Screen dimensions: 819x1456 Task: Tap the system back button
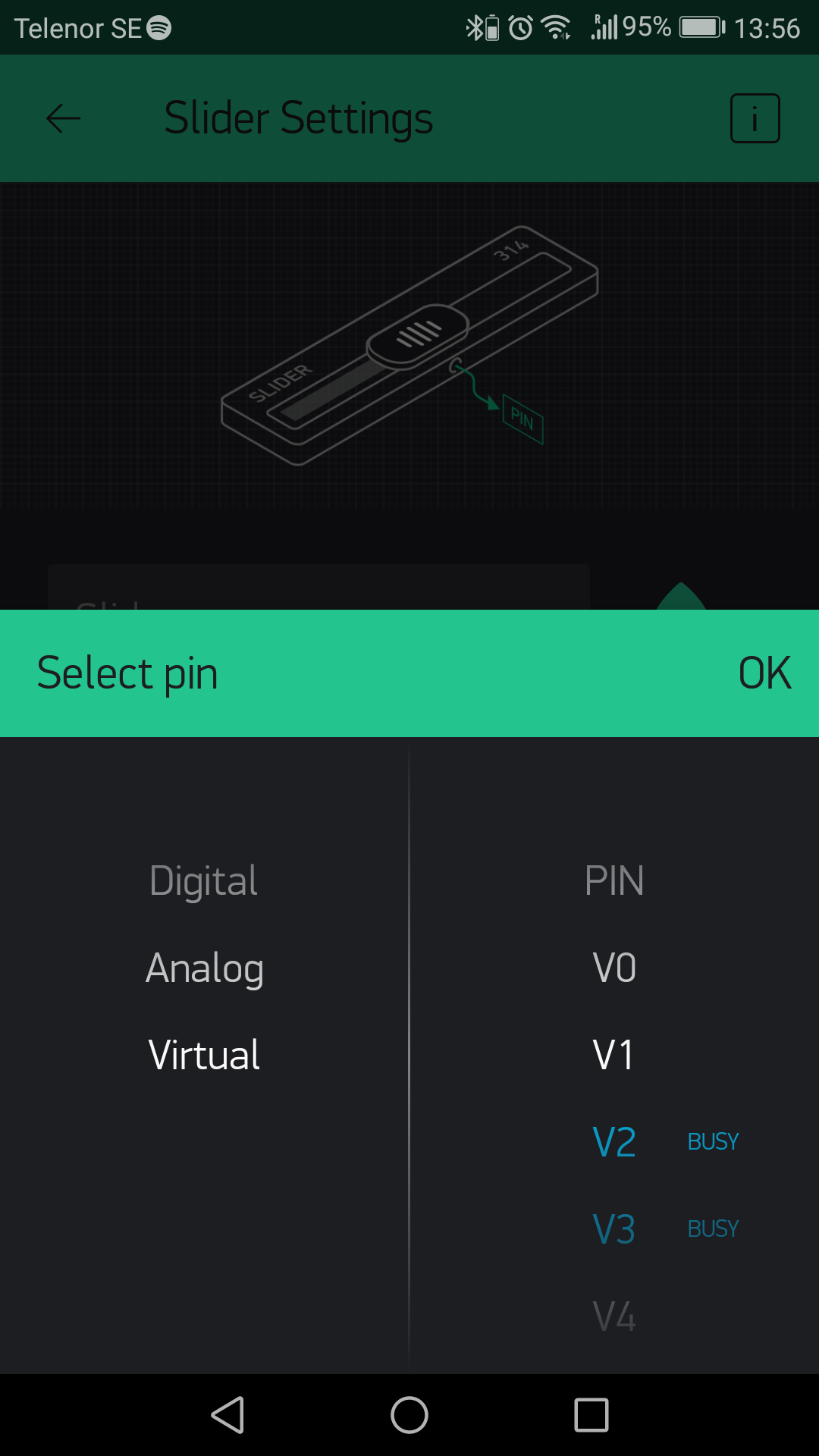227,1415
